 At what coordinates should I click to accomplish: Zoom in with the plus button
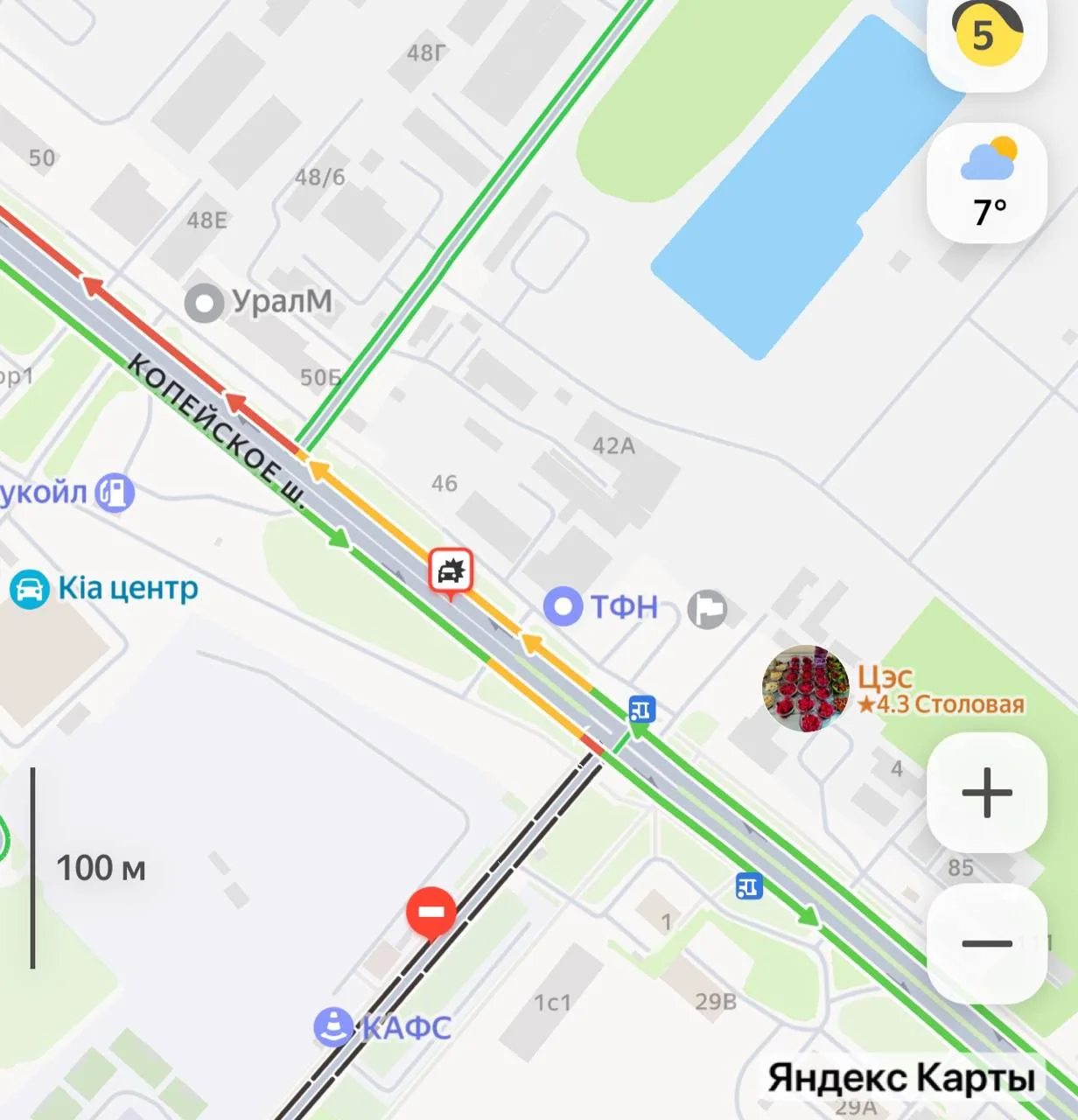click(x=987, y=793)
